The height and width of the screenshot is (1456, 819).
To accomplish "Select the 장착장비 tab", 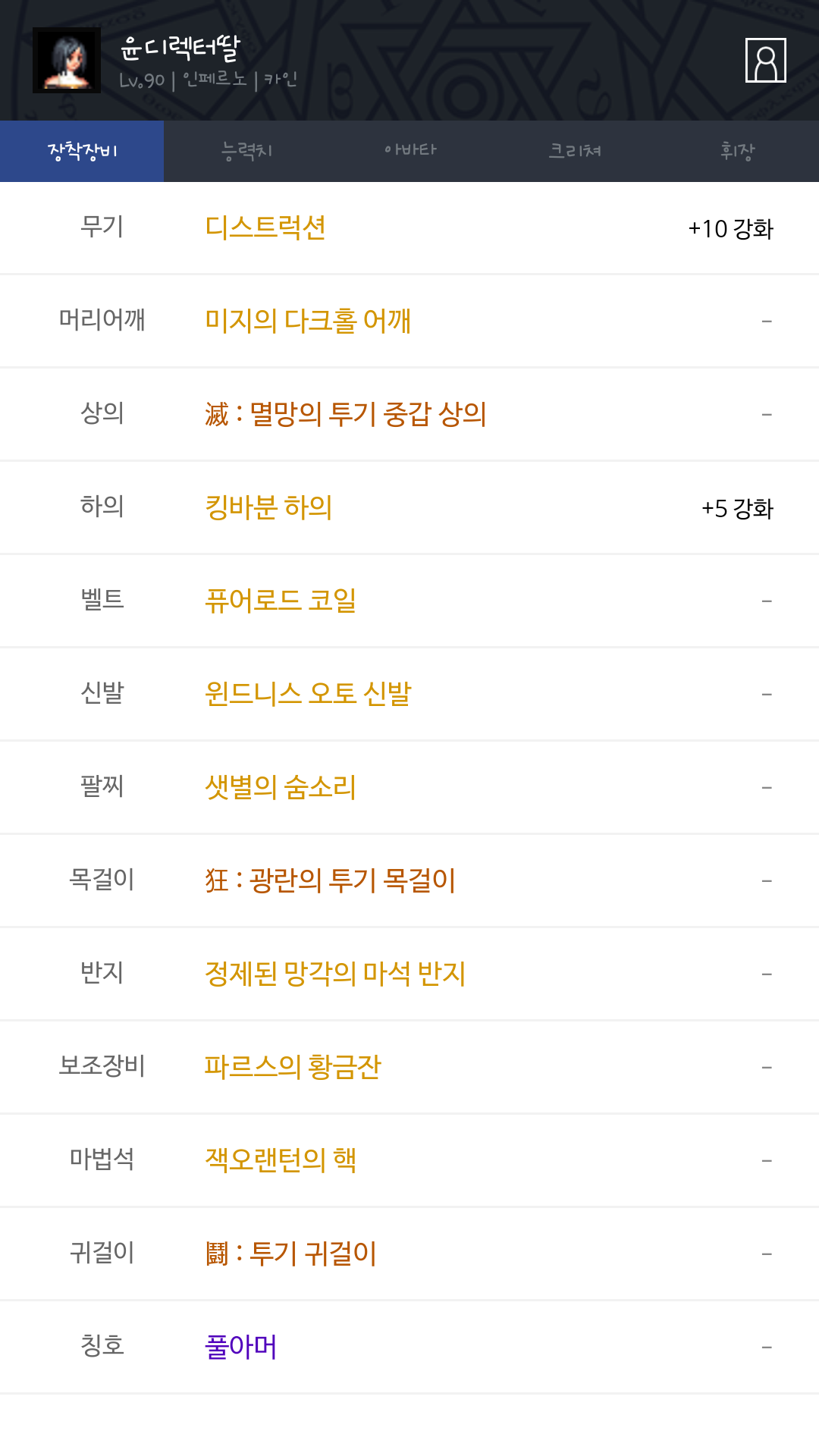I will pyautogui.click(x=82, y=151).
